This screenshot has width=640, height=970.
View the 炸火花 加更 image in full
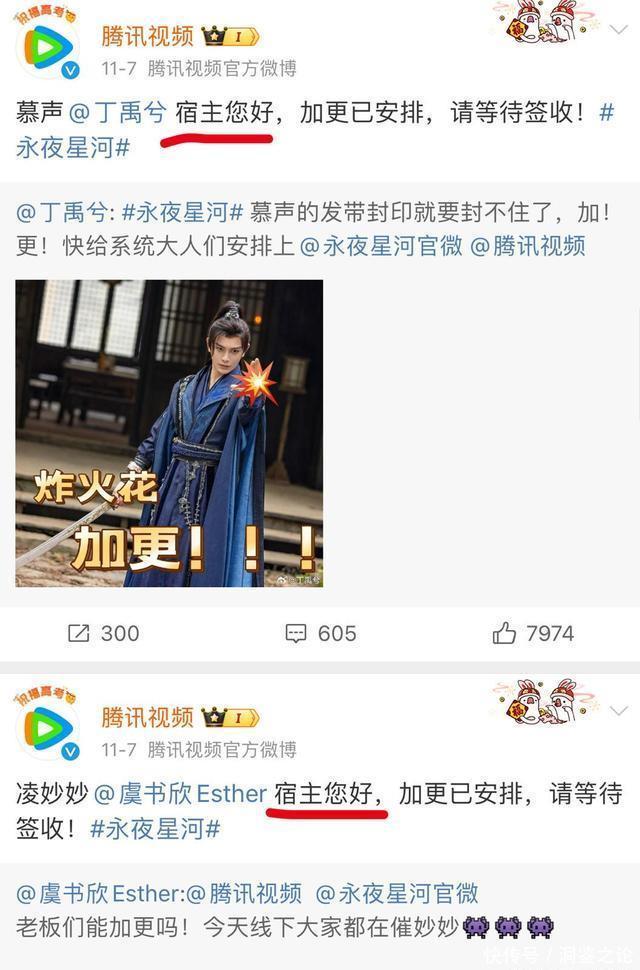169,433
